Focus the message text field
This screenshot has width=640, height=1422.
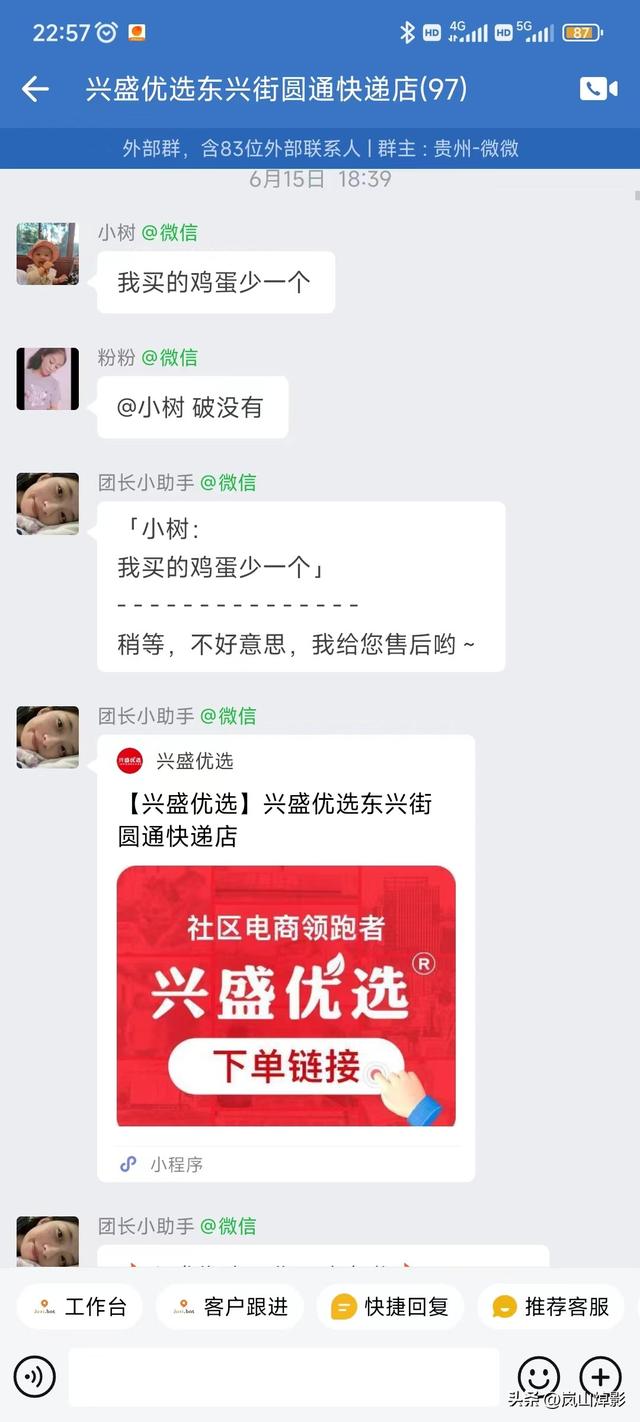click(x=283, y=1377)
